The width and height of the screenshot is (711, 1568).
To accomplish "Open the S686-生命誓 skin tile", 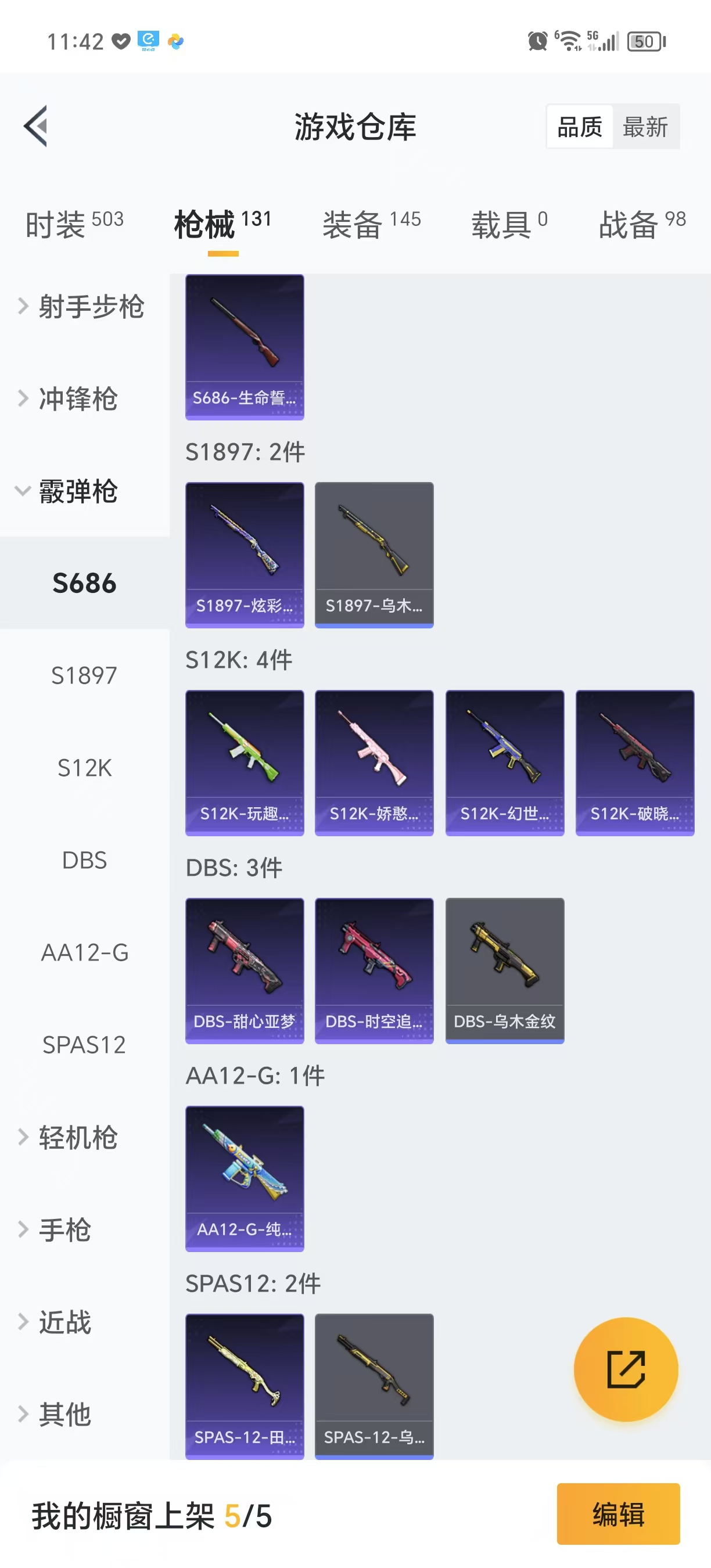I will tap(244, 347).
